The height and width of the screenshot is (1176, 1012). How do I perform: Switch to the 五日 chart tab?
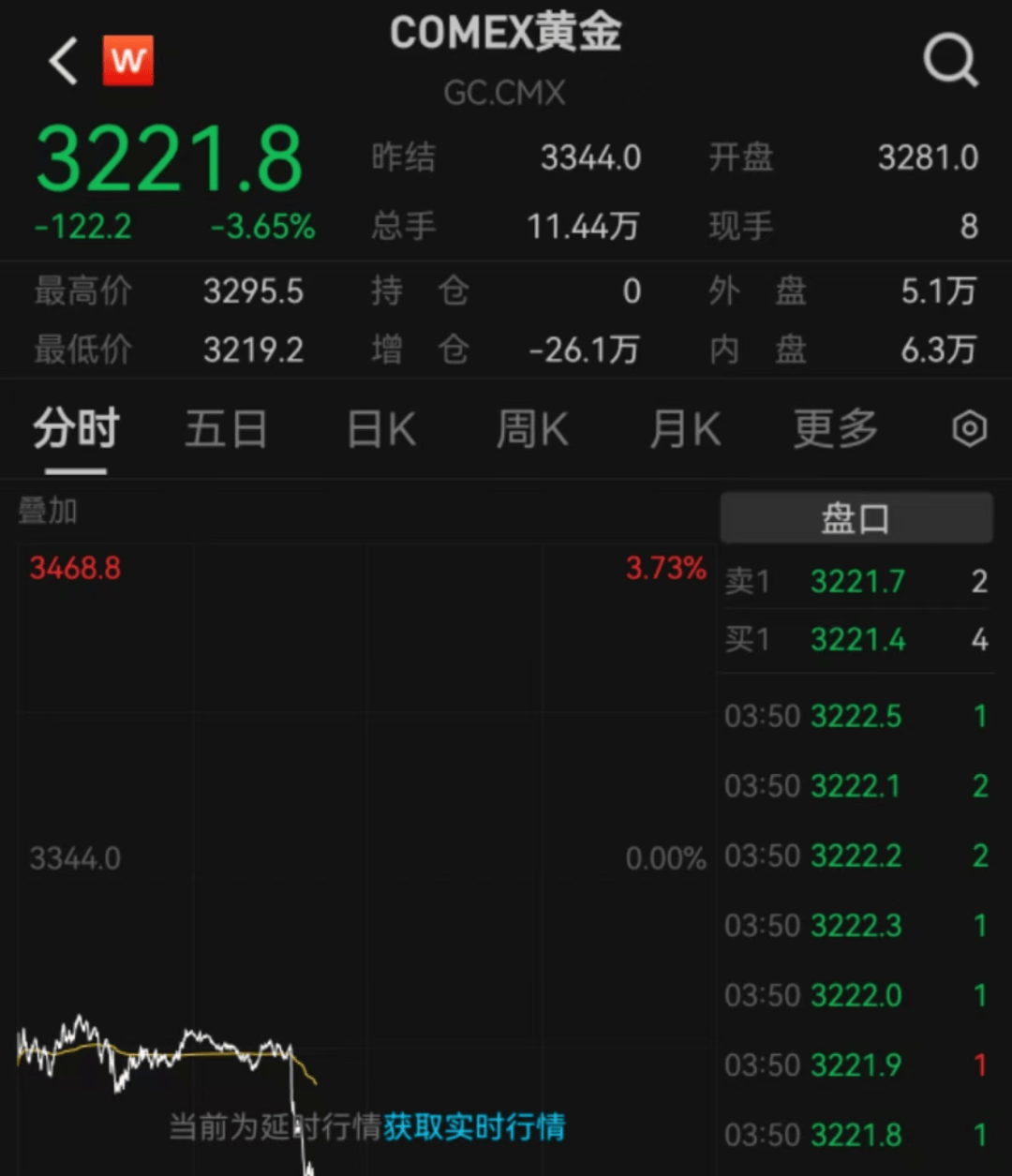(226, 430)
